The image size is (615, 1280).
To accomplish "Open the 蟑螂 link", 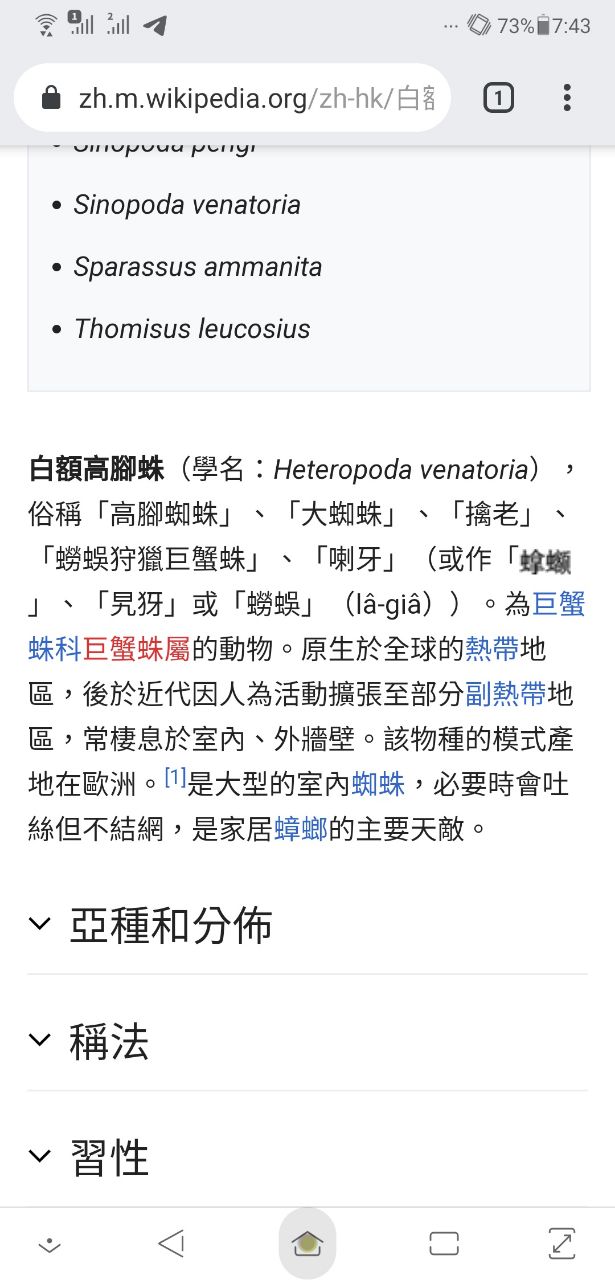I will (x=300, y=828).
